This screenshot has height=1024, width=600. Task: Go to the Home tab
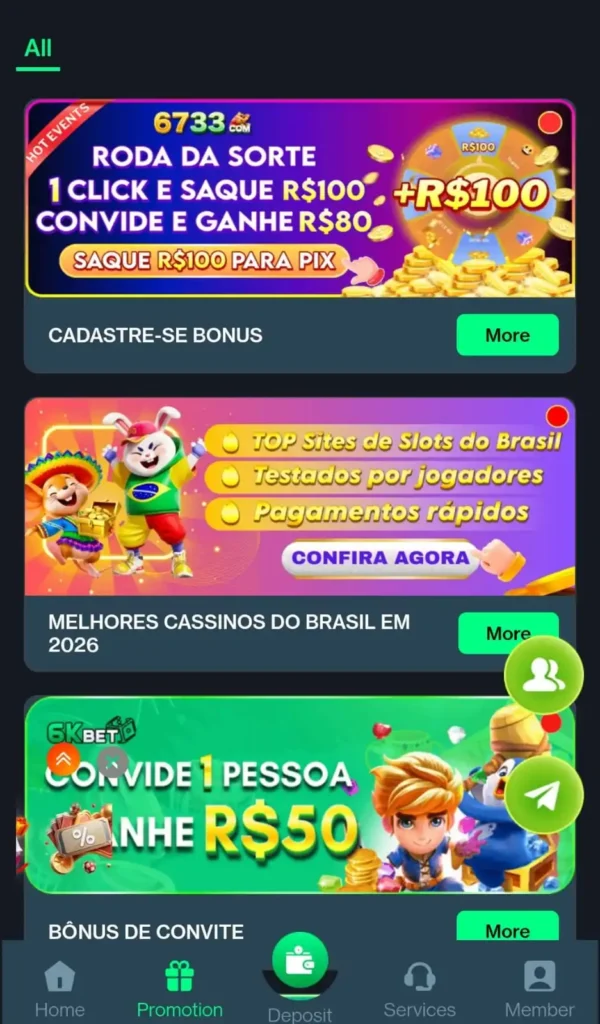60,989
